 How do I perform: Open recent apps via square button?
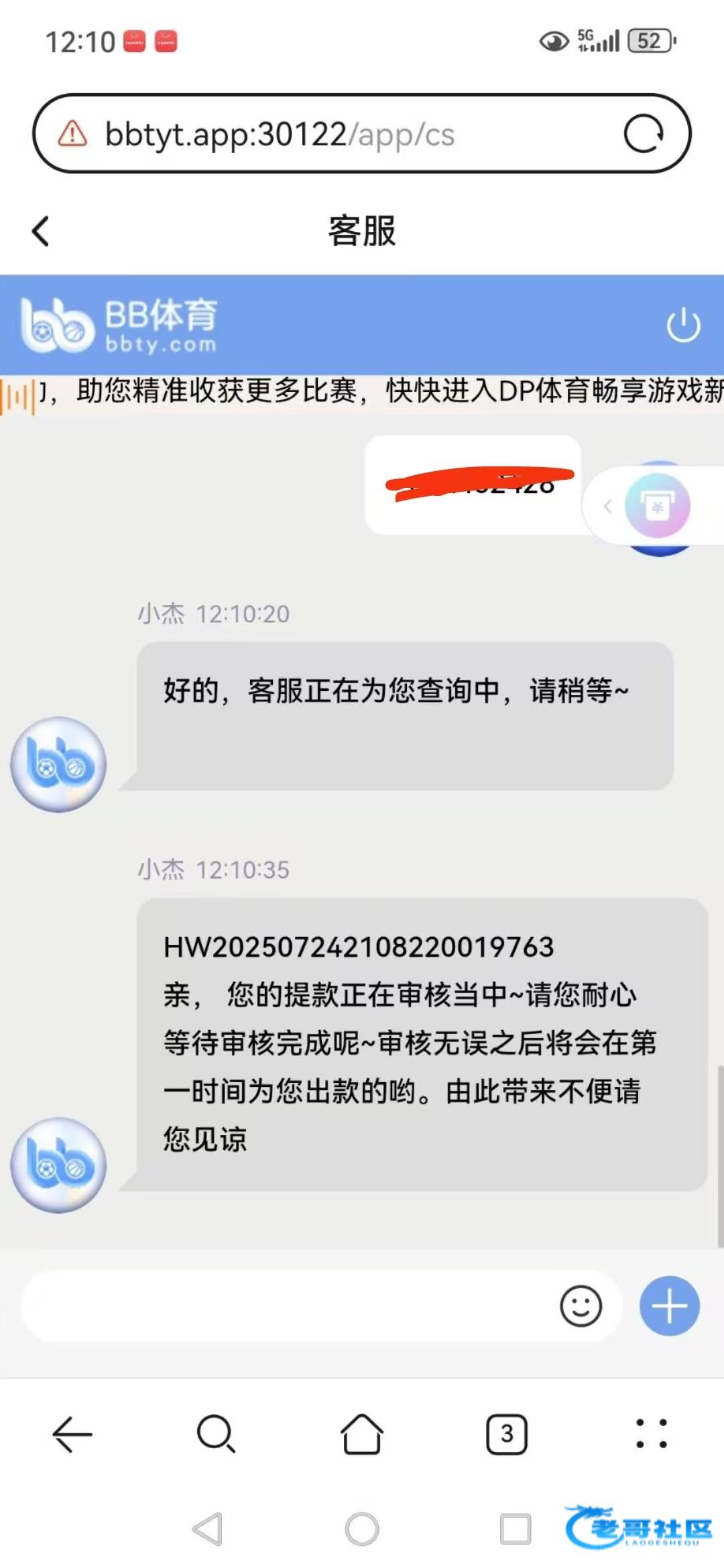coord(516,1529)
